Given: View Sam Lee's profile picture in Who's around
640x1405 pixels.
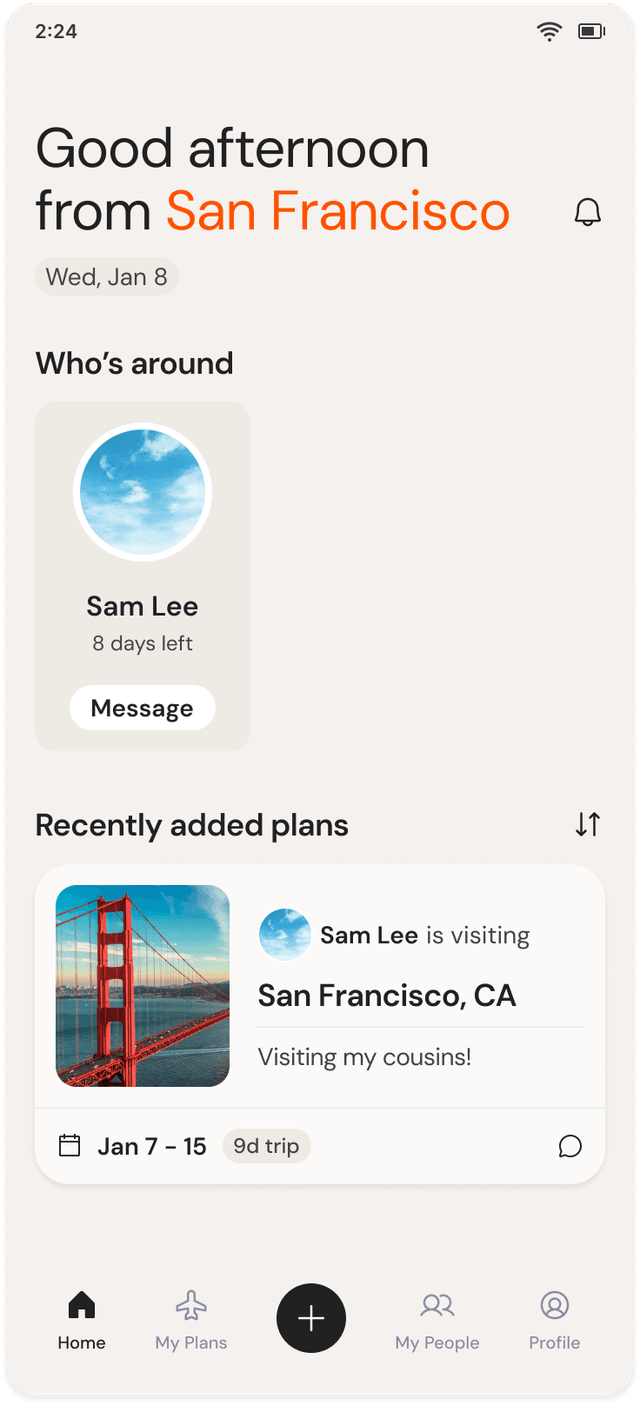Looking at the screenshot, I should click(143, 492).
